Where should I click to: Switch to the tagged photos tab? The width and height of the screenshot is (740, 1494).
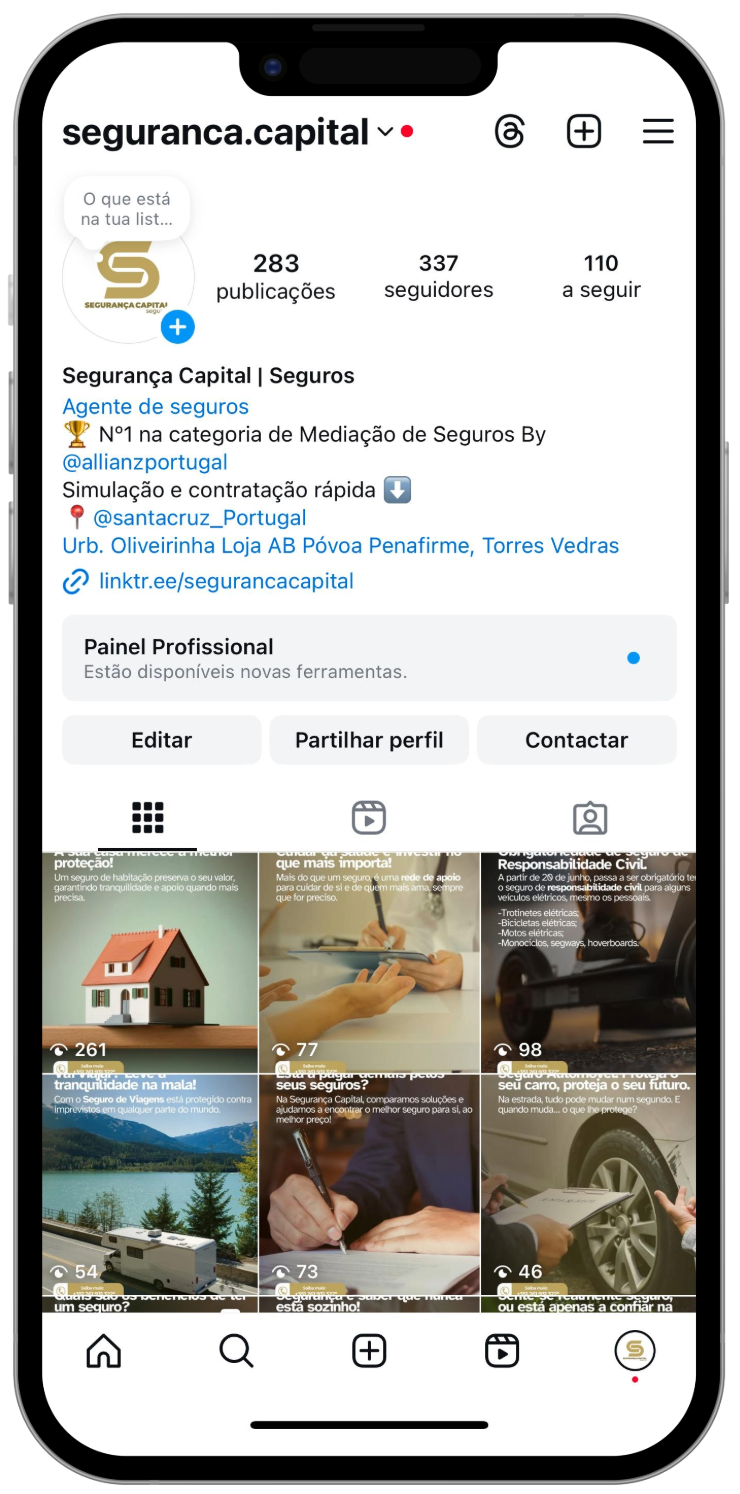click(590, 818)
